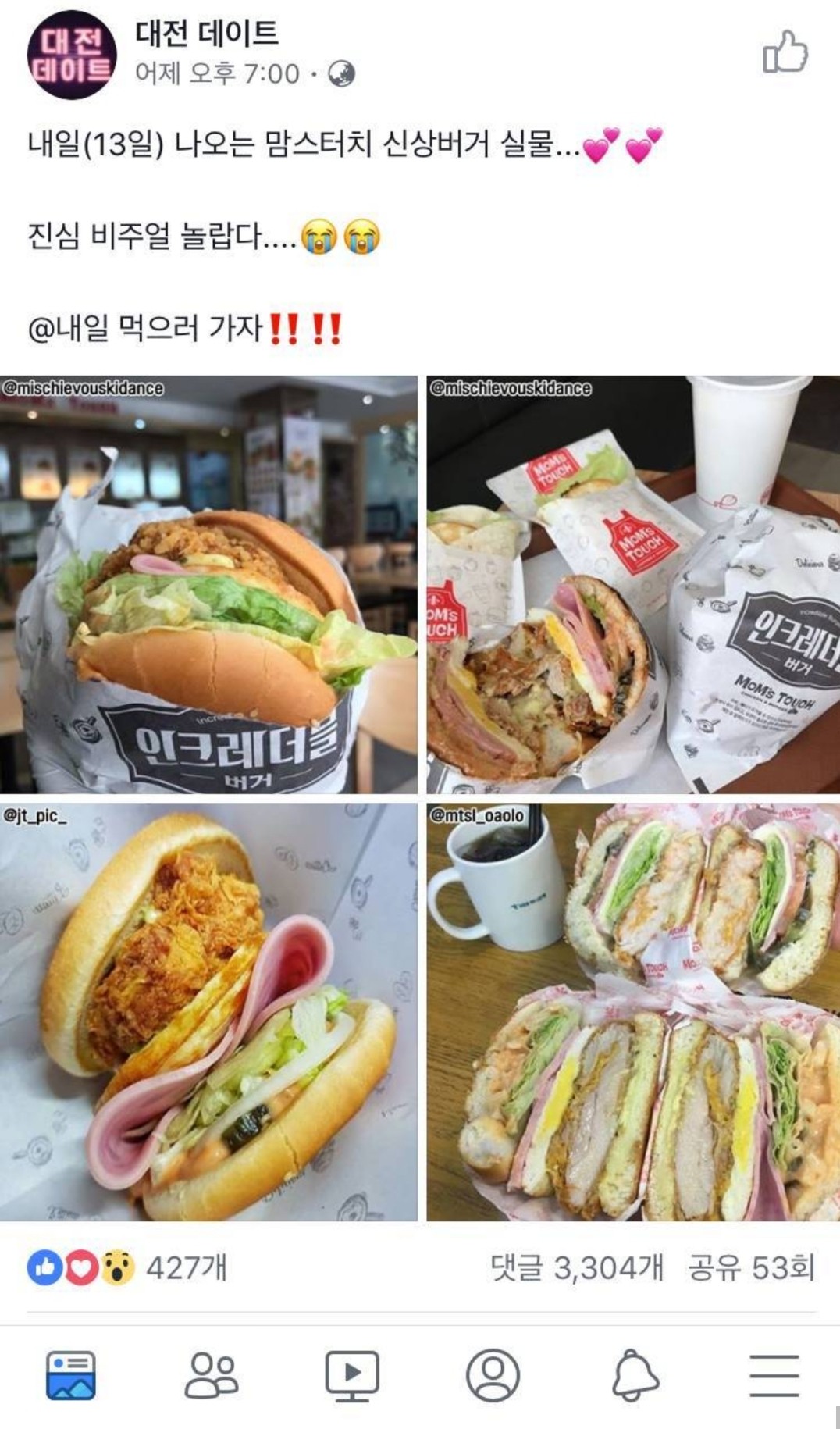Image resolution: width=840 pixels, height=1429 pixels.
Task: Switch to the friends tab
Action: click(x=211, y=1375)
